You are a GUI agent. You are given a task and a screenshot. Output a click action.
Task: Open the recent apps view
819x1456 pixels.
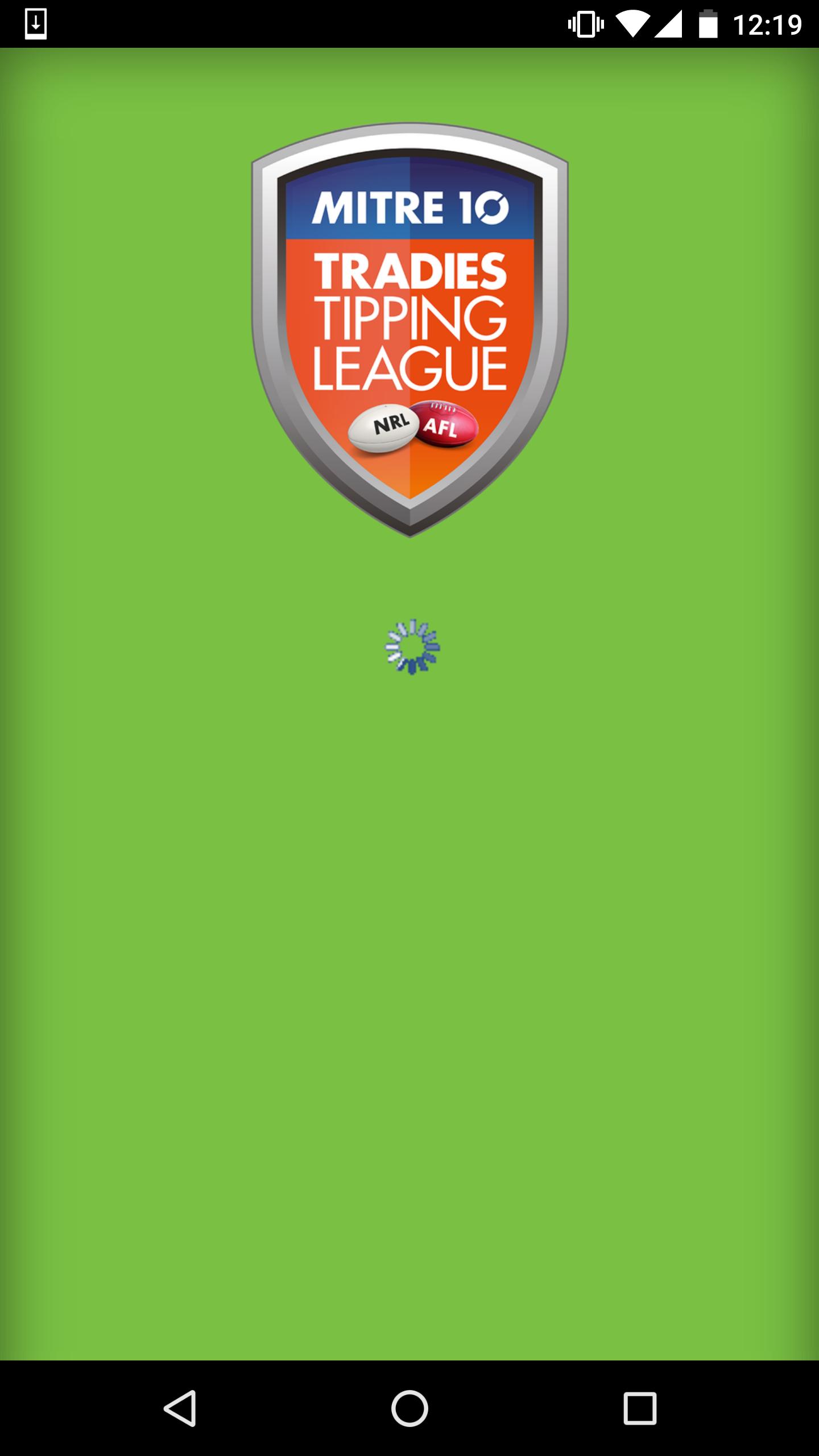click(x=640, y=1408)
